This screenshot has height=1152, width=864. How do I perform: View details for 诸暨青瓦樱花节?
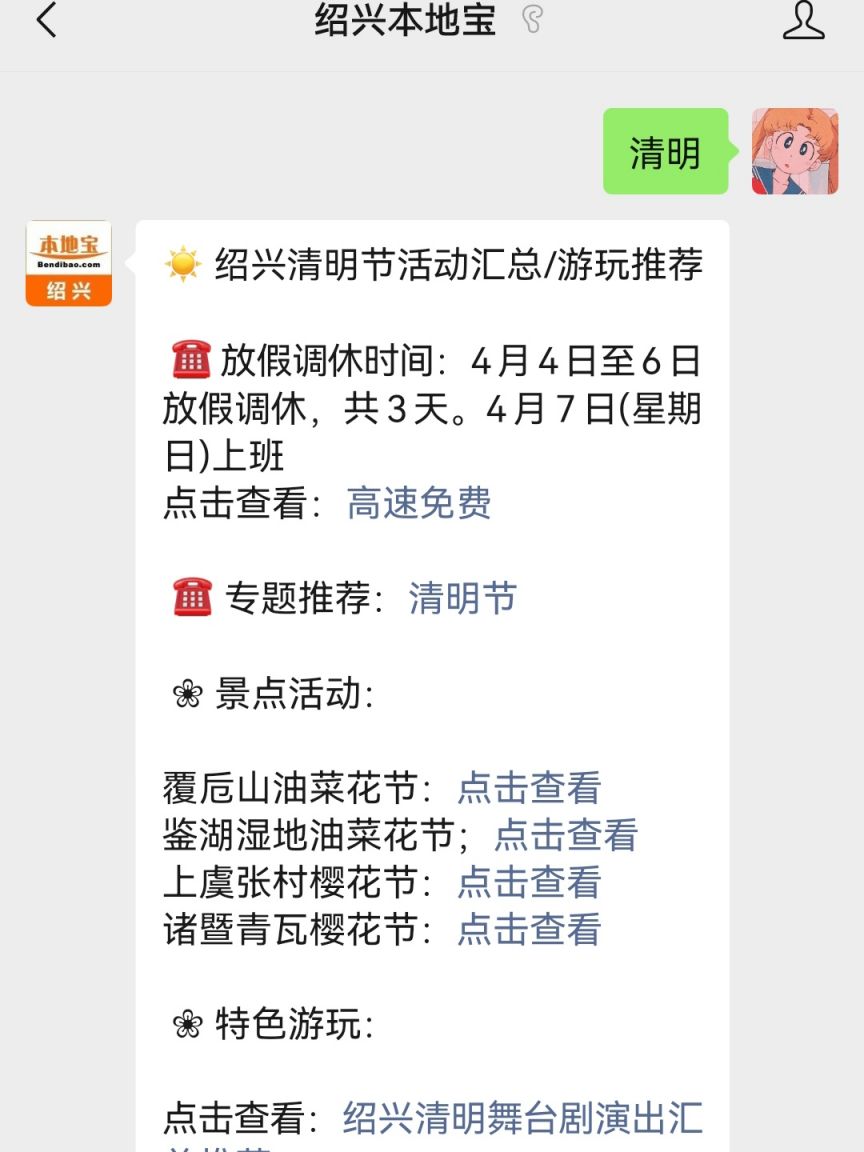click(x=529, y=929)
